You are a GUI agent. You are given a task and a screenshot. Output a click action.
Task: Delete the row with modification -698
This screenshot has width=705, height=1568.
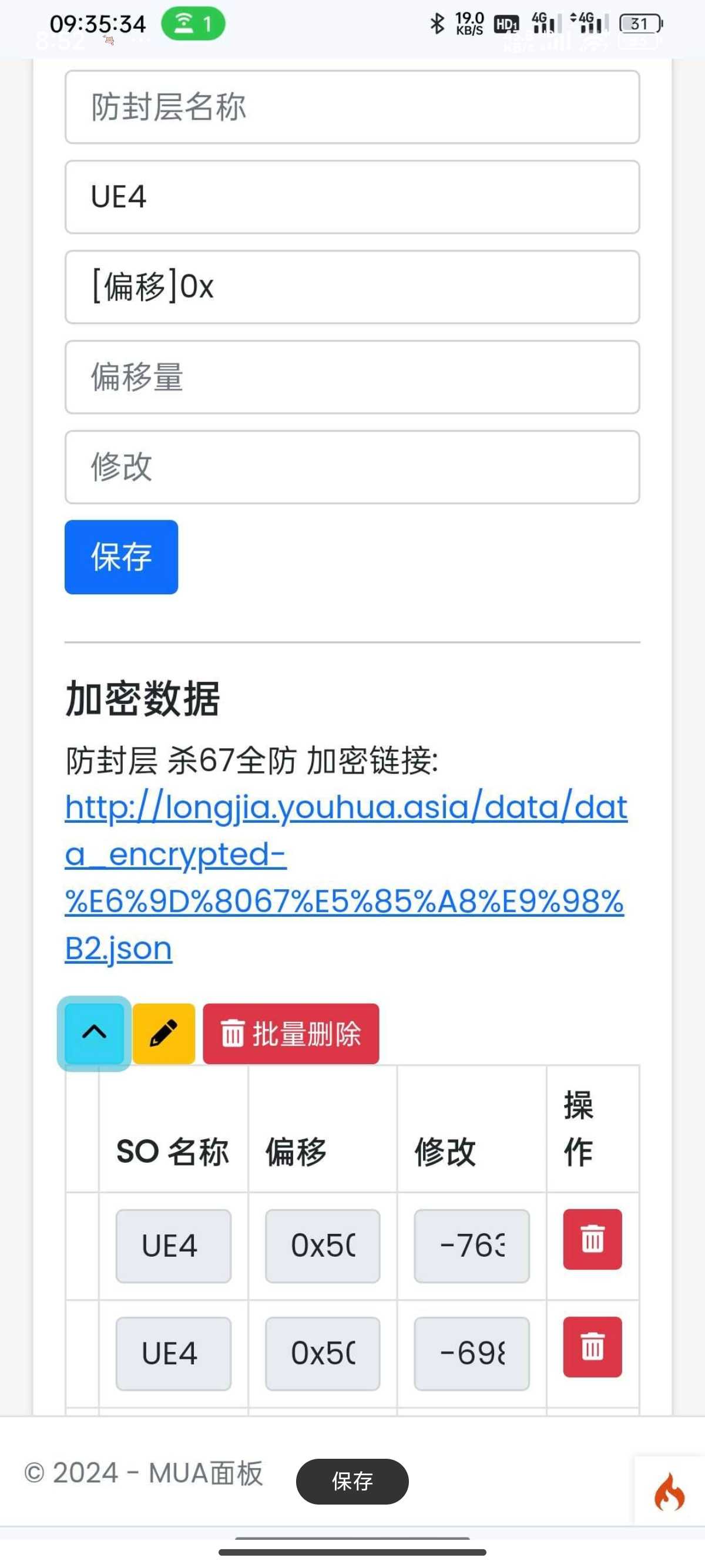tap(592, 1347)
